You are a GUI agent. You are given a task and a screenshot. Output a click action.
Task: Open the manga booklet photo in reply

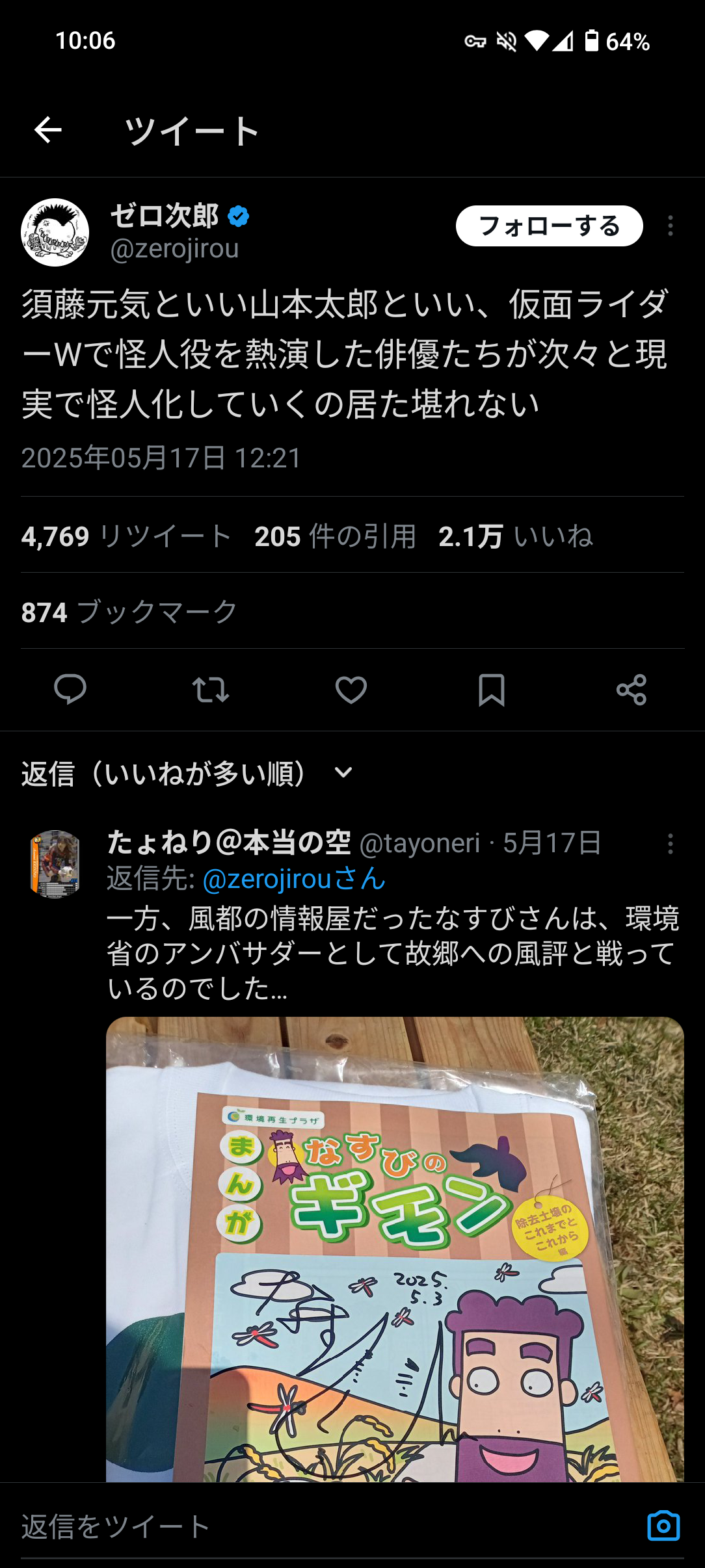click(395, 1249)
